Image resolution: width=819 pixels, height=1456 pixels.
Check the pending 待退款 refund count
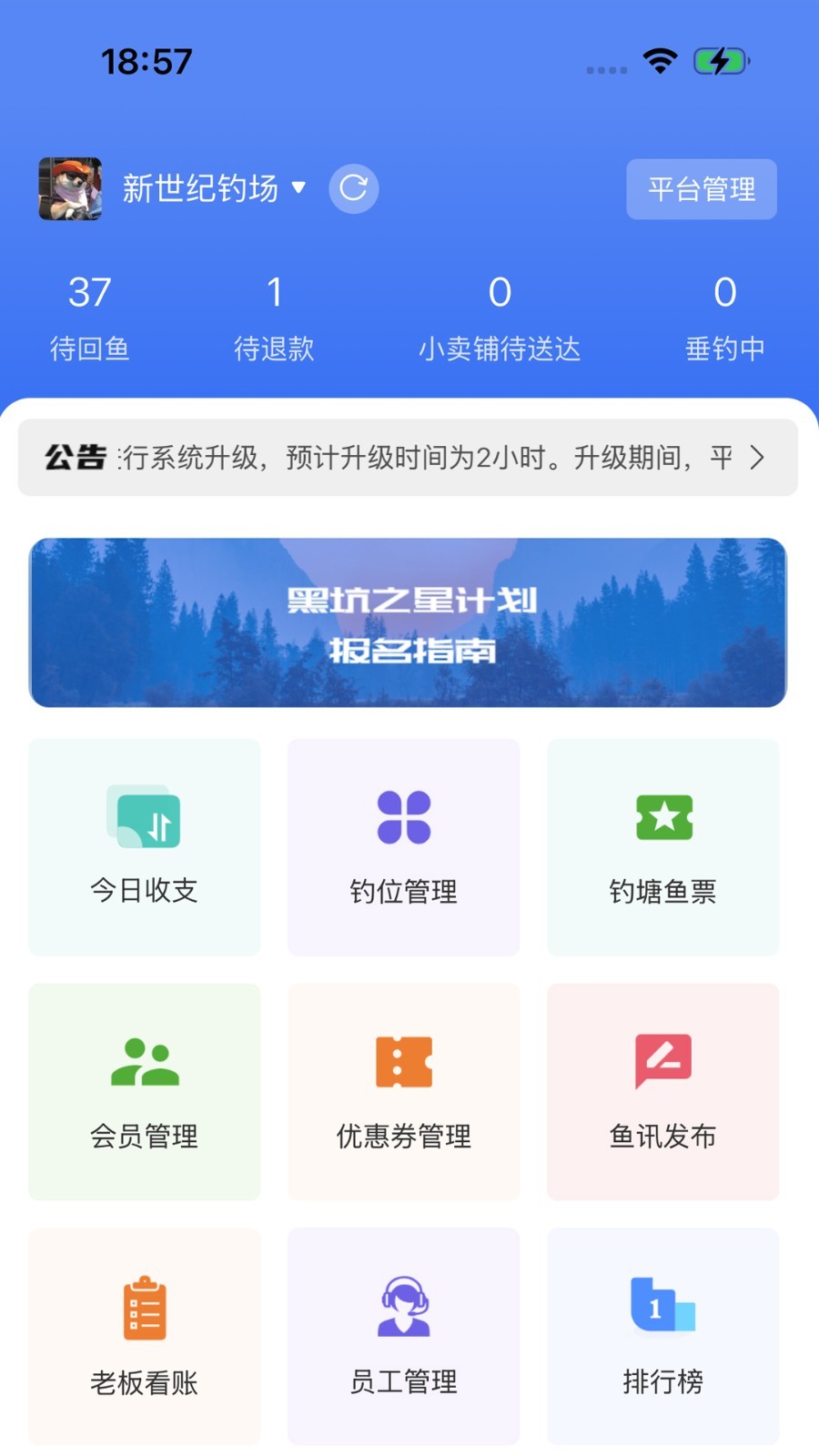275,314
